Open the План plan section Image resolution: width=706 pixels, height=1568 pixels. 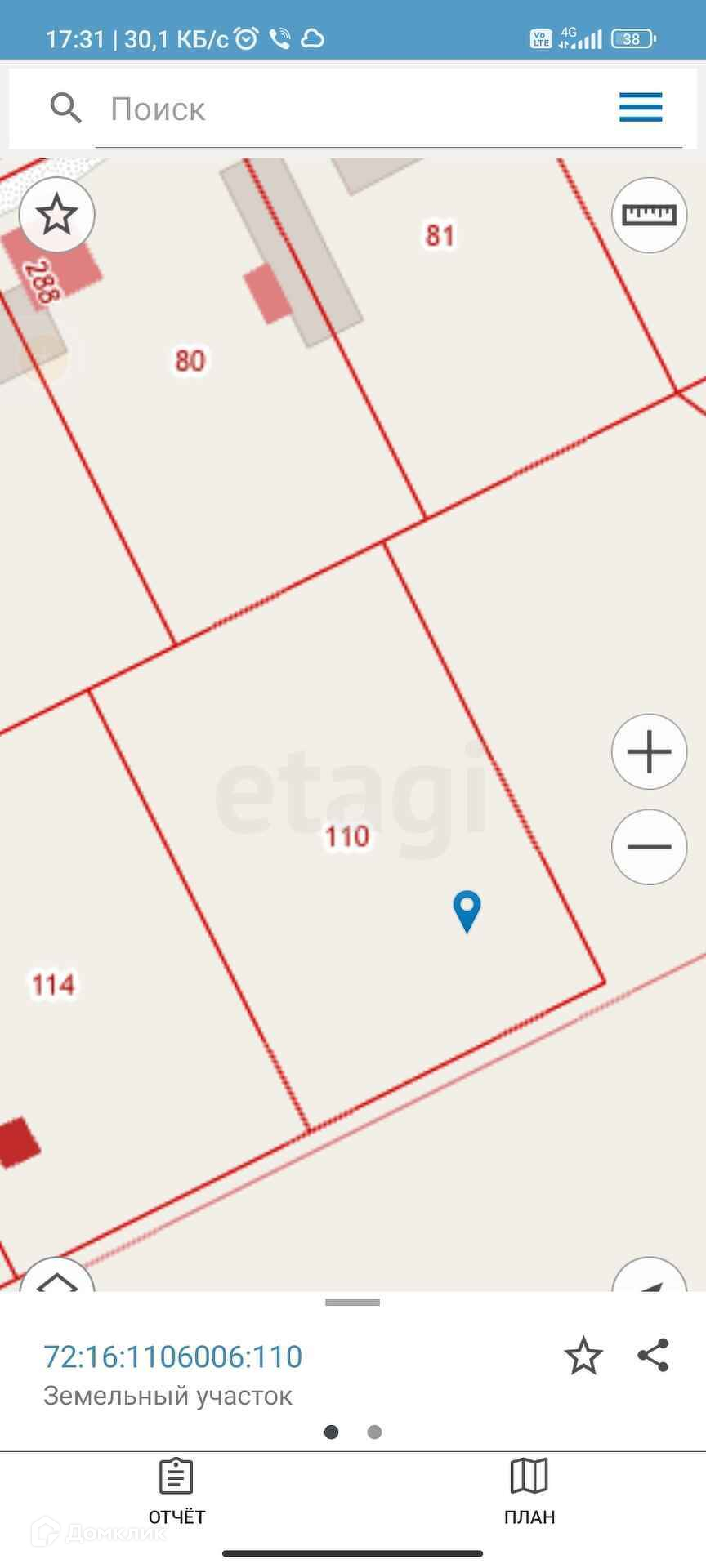(x=529, y=1491)
